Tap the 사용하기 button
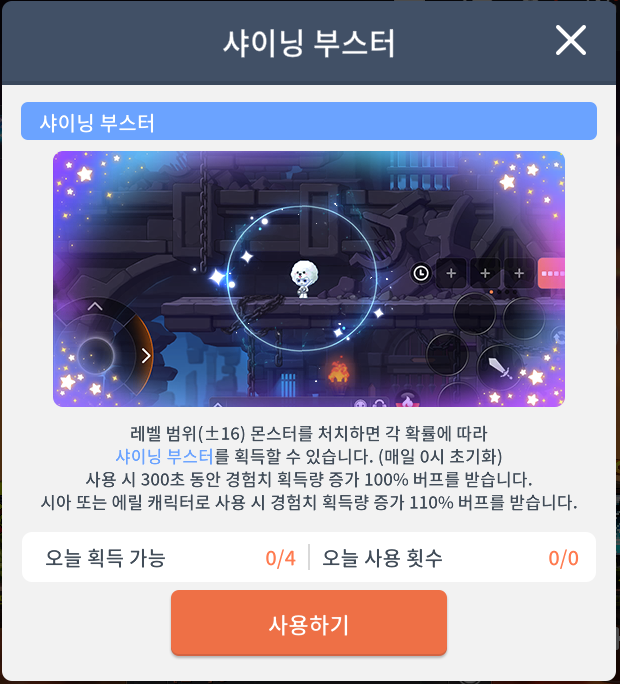This screenshot has height=684, width=620. (309, 624)
